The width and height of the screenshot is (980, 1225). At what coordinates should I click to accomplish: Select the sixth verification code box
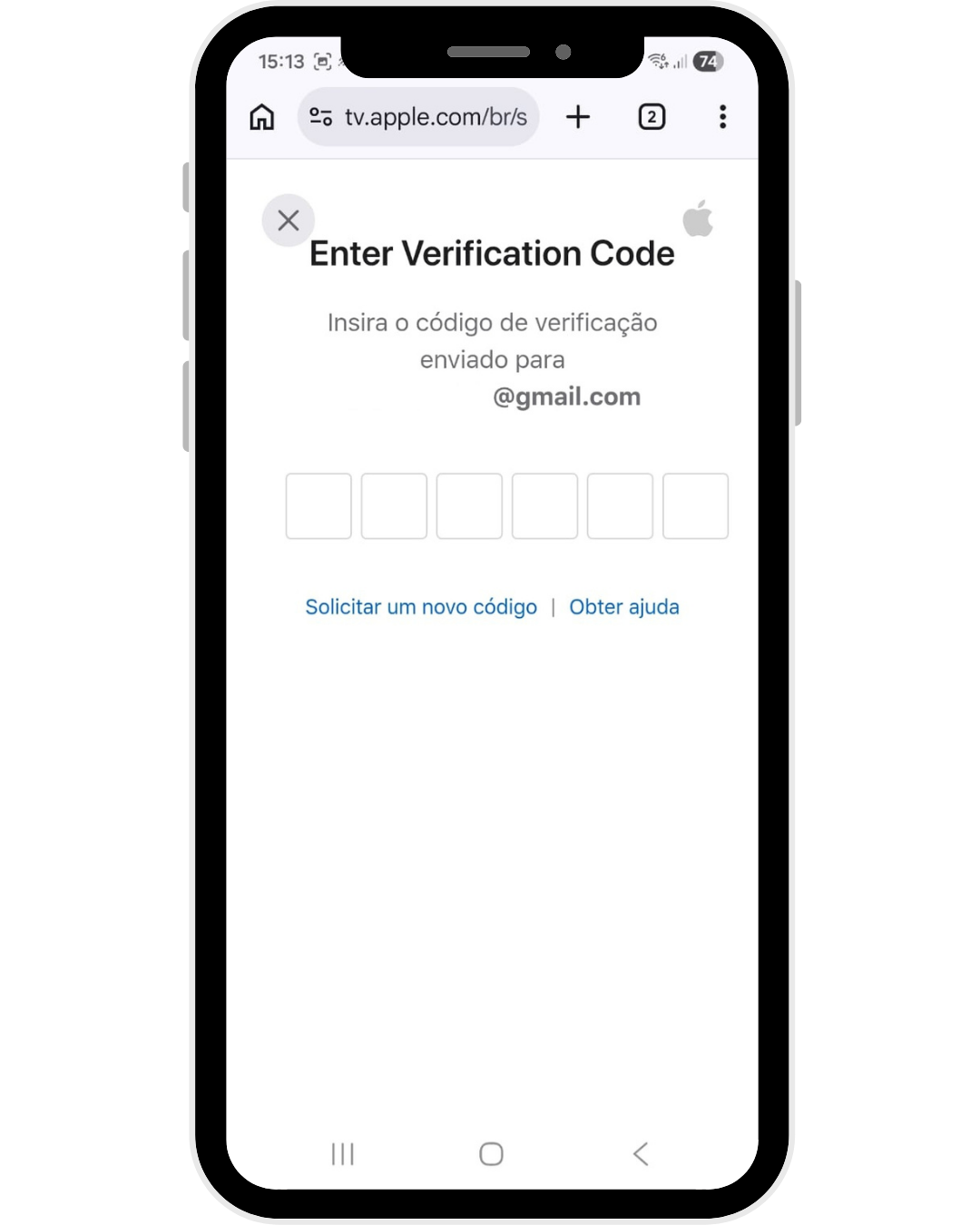pyautogui.click(x=695, y=506)
